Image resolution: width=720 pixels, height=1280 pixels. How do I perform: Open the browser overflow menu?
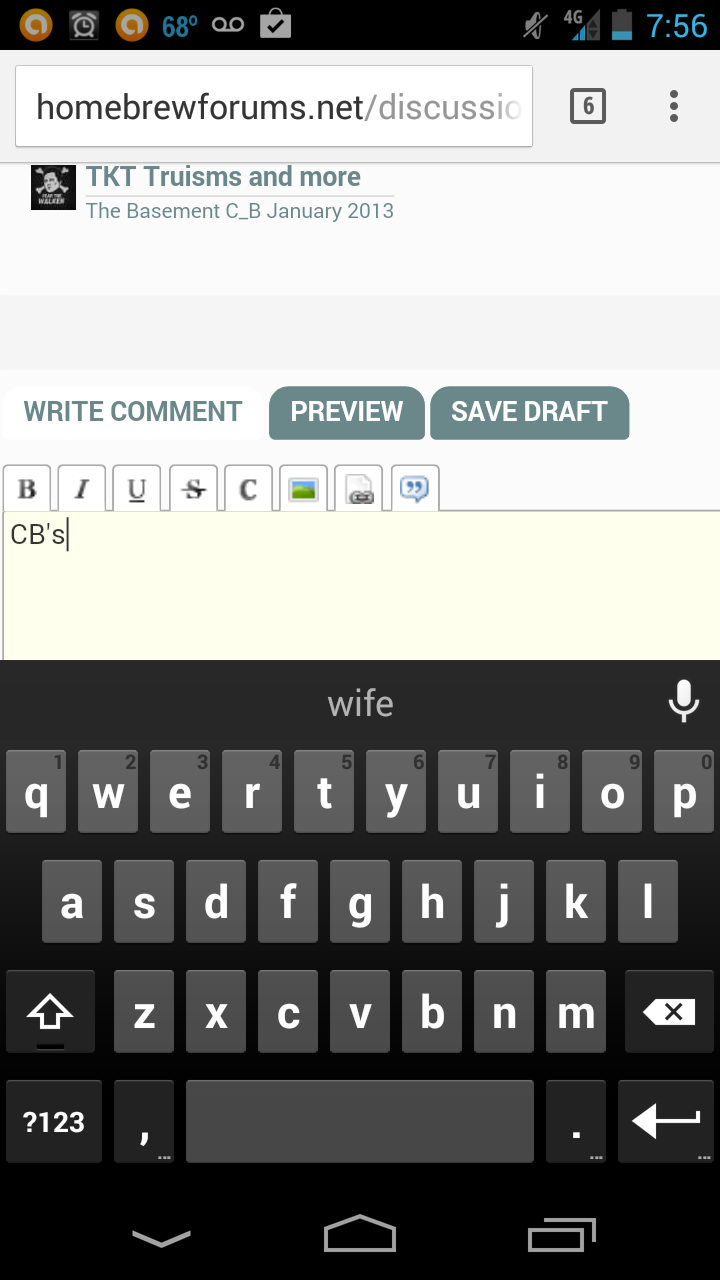pos(674,106)
